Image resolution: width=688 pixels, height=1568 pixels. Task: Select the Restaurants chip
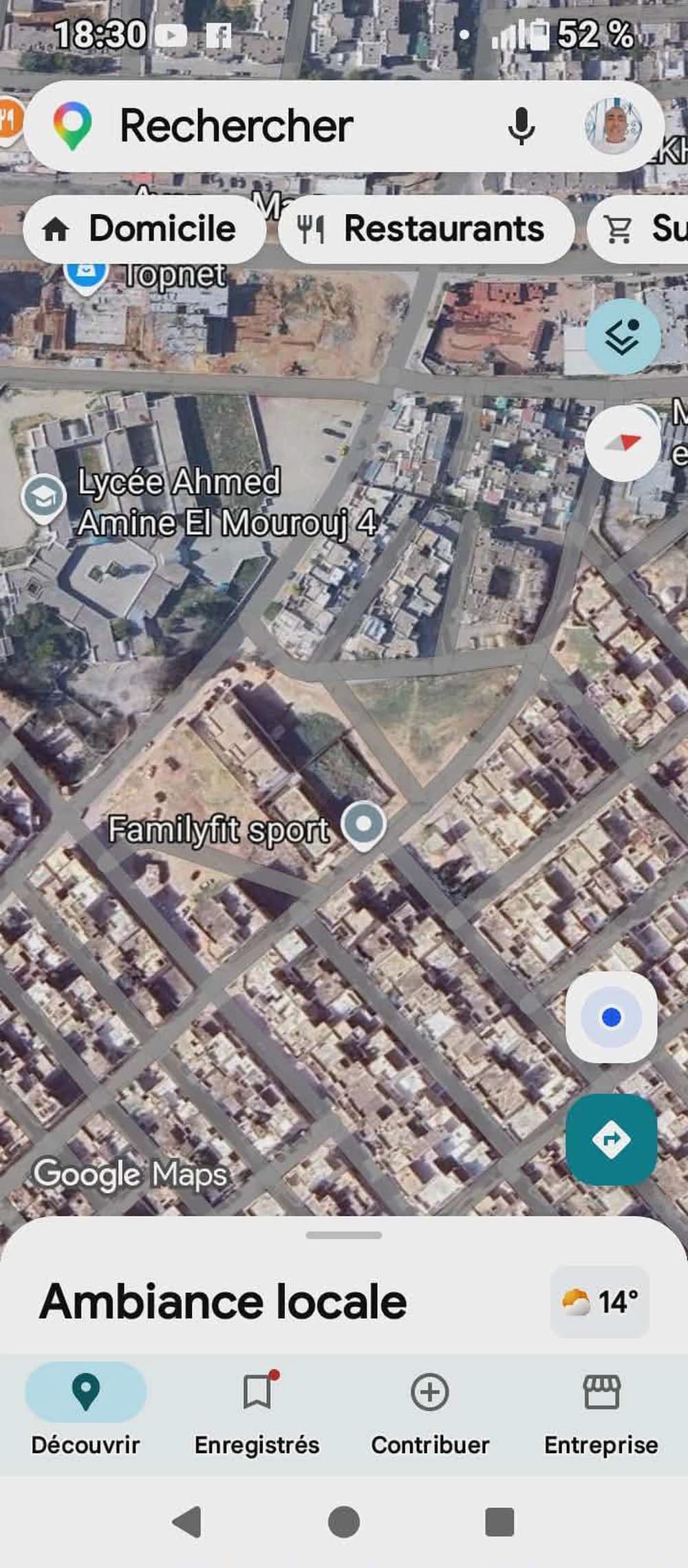pos(427,229)
